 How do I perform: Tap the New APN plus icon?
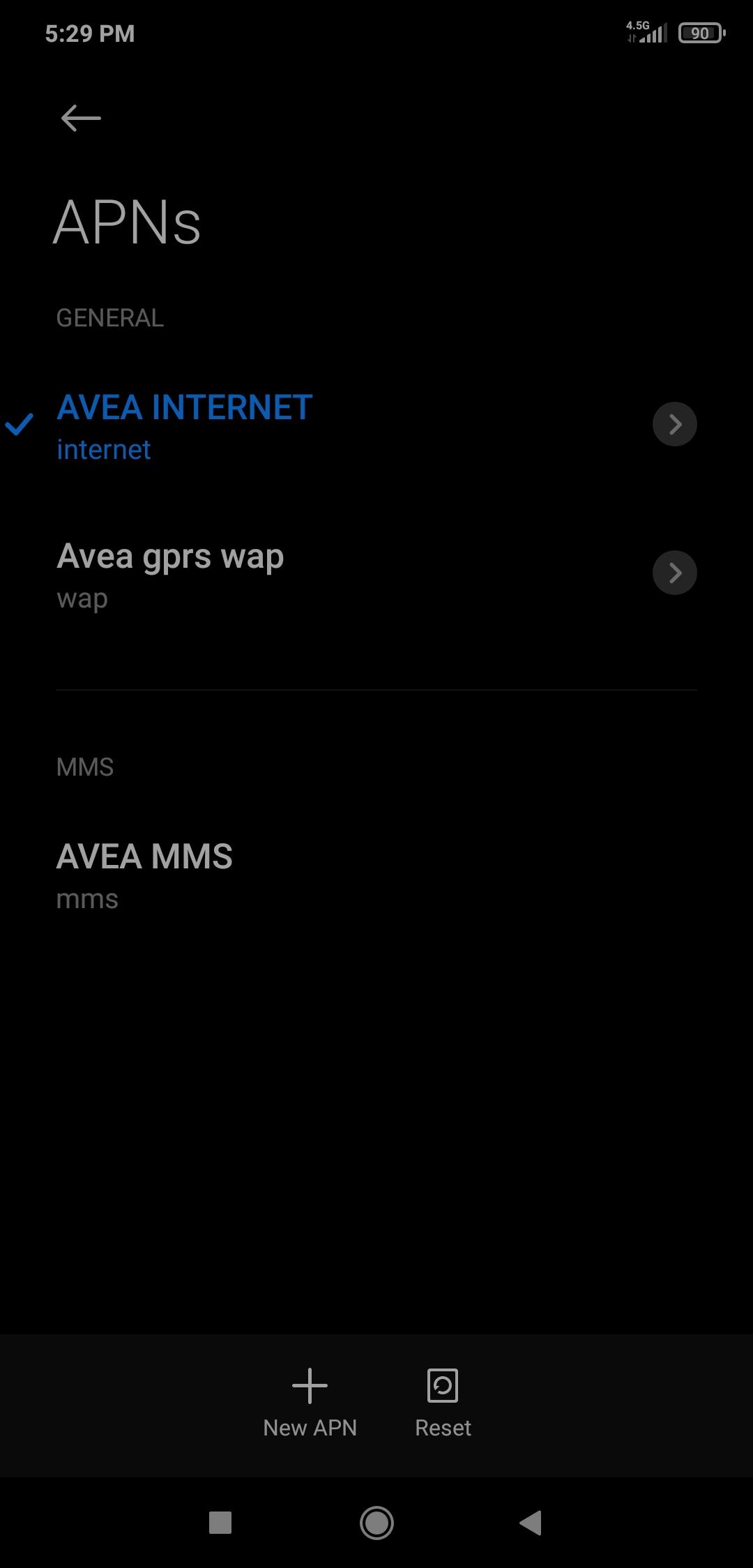click(310, 1386)
